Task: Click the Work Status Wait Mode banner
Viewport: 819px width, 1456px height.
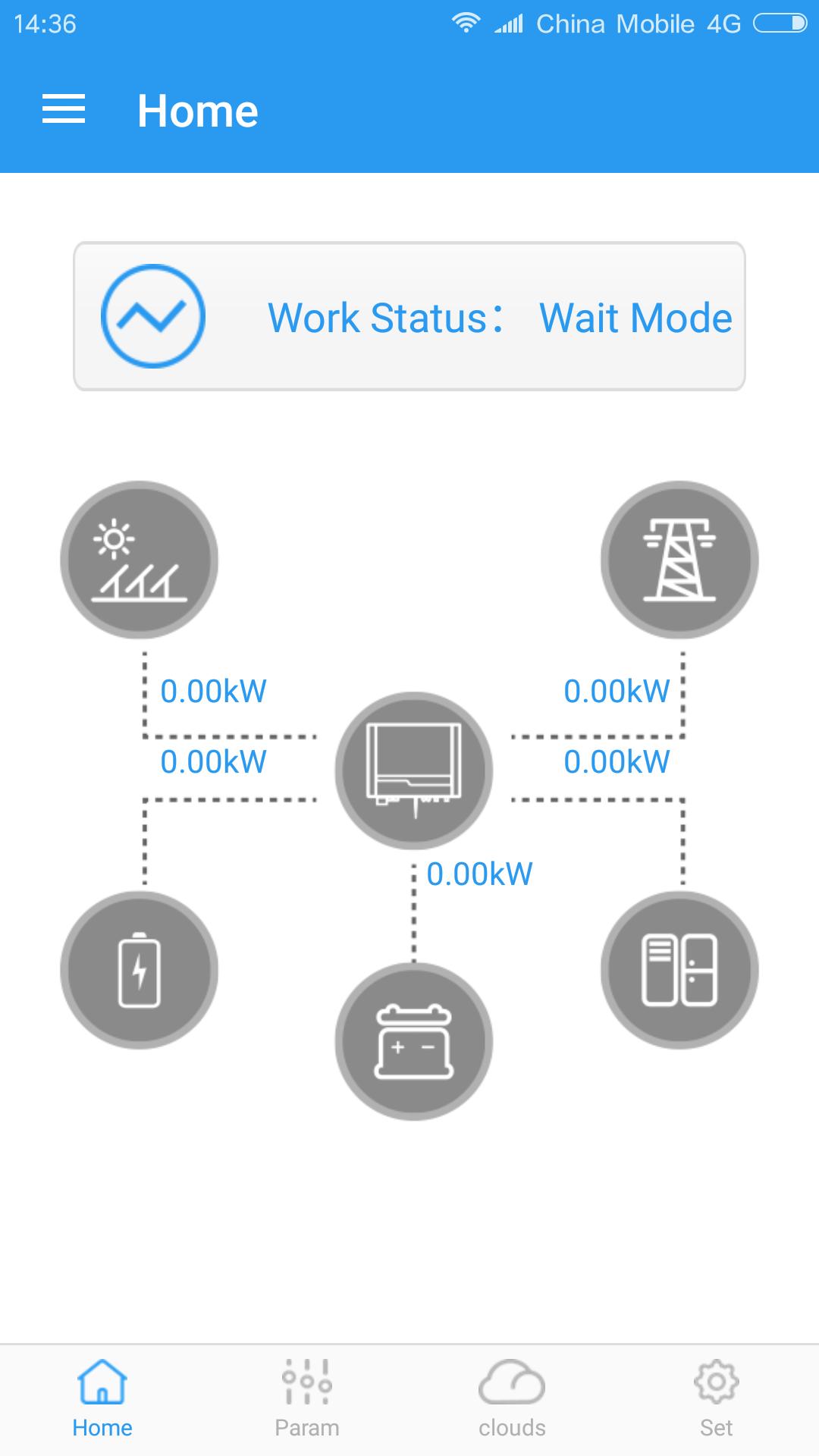Action: tap(409, 317)
